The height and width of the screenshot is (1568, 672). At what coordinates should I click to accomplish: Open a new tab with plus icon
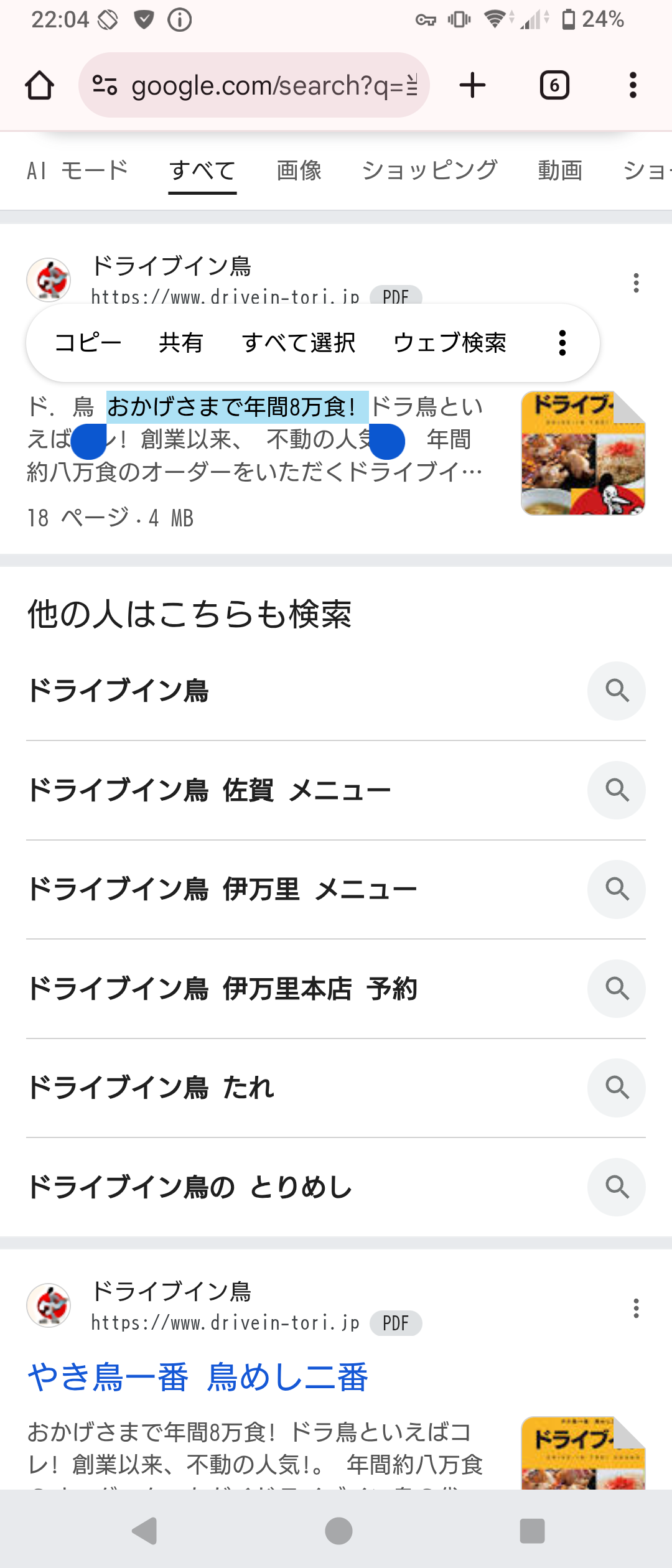pos(472,85)
